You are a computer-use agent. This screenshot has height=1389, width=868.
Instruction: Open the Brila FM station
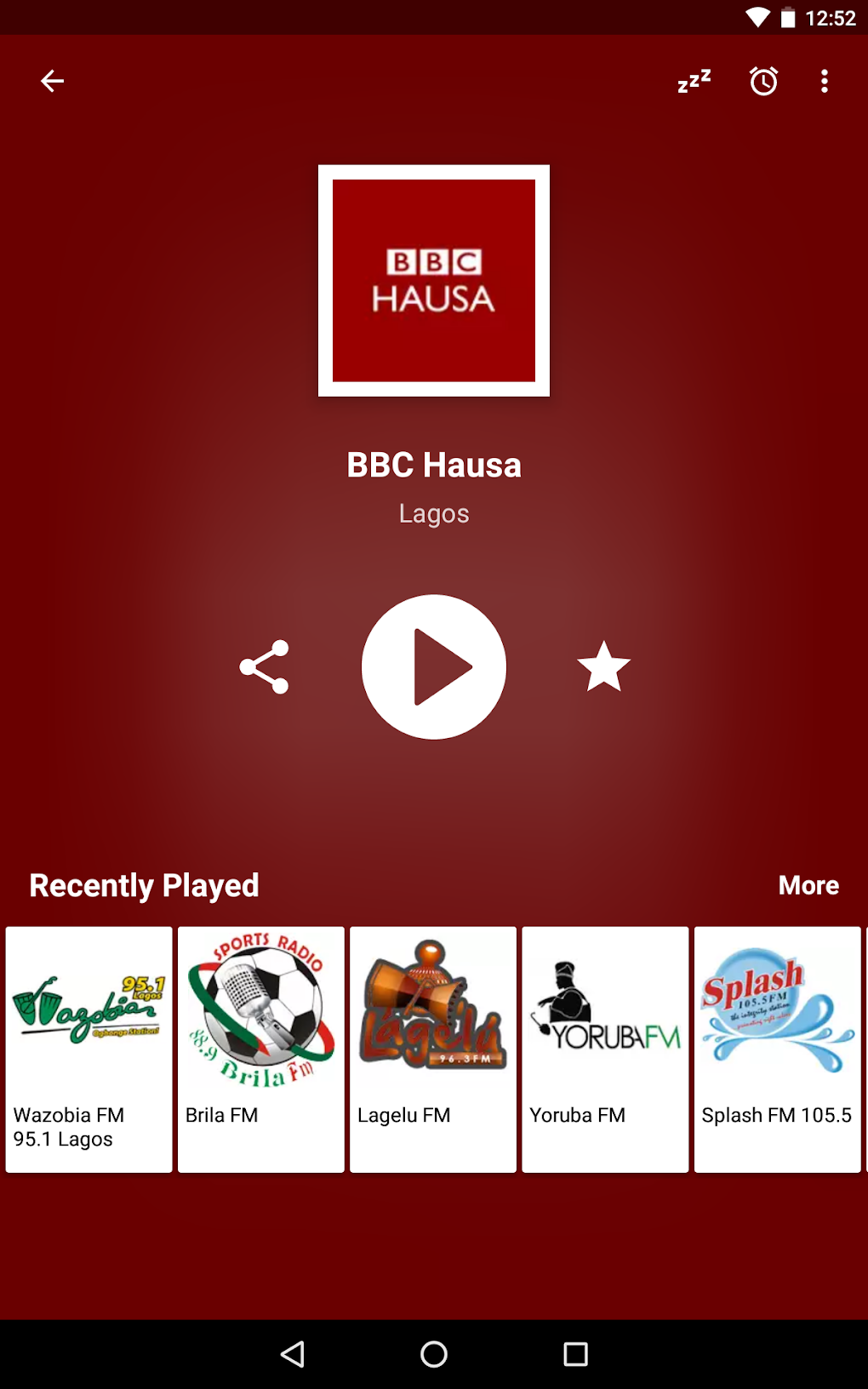[261, 1049]
